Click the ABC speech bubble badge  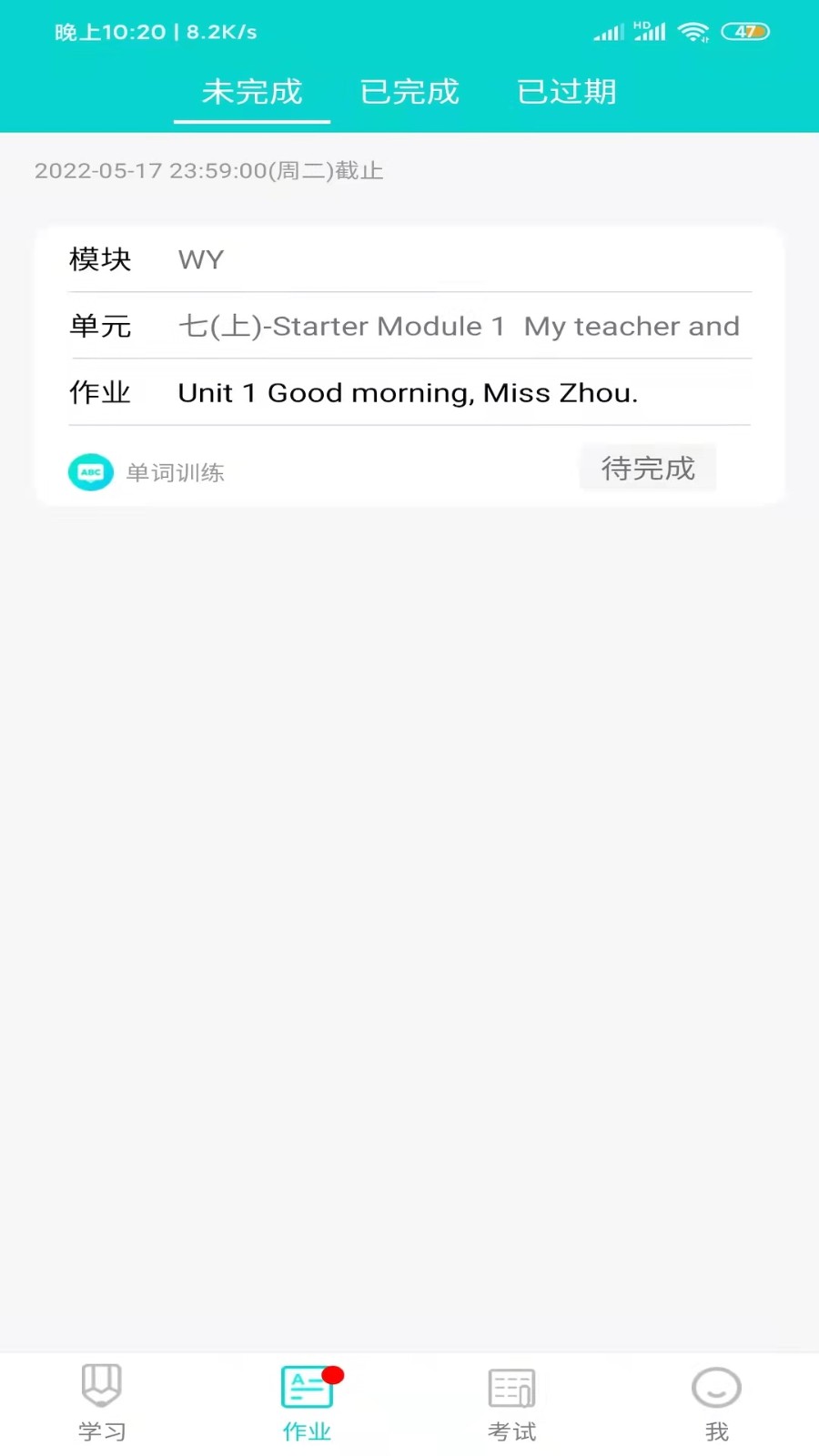tap(90, 471)
